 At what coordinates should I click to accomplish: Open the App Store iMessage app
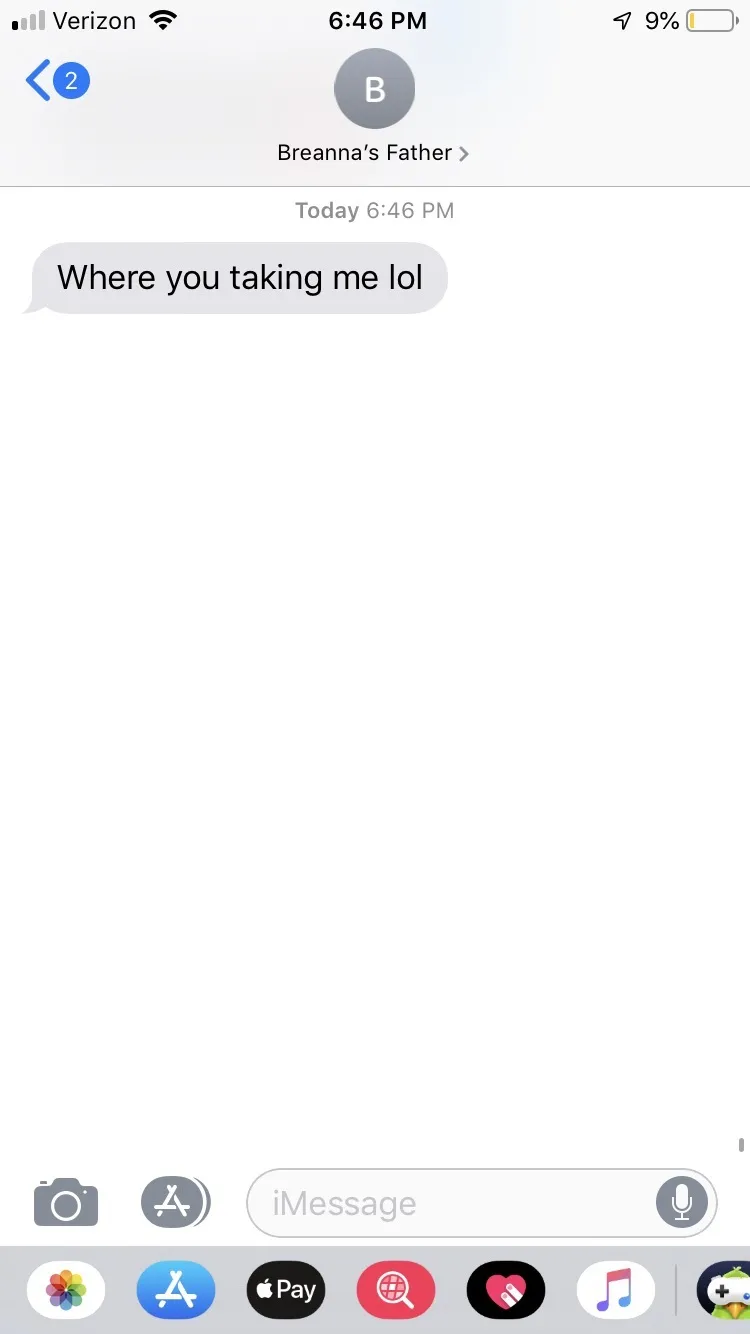click(x=176, y=1290)
